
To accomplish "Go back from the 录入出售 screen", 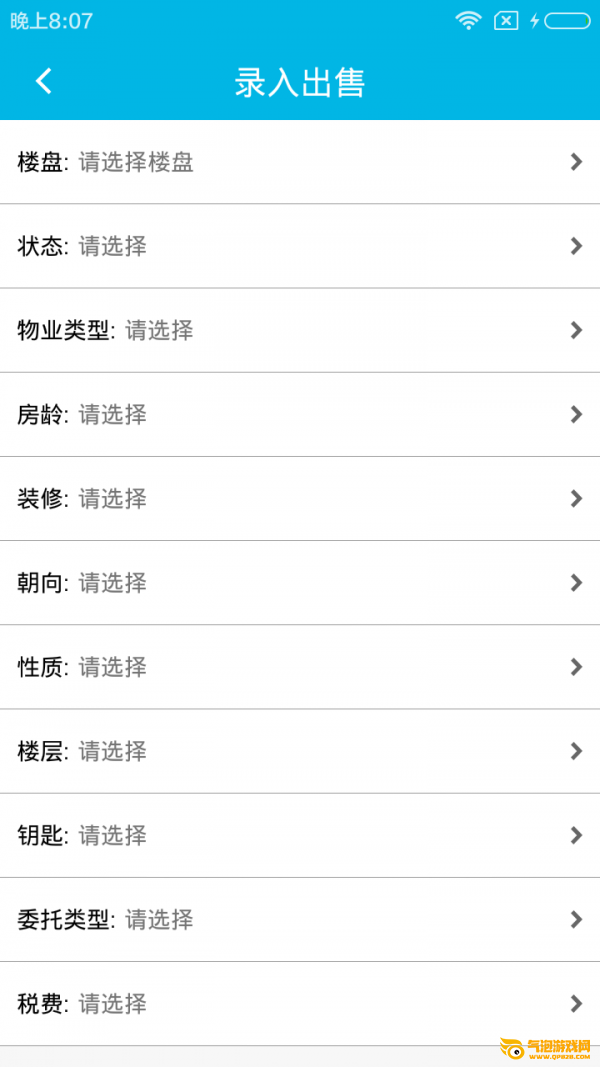I will pos(44,82).
